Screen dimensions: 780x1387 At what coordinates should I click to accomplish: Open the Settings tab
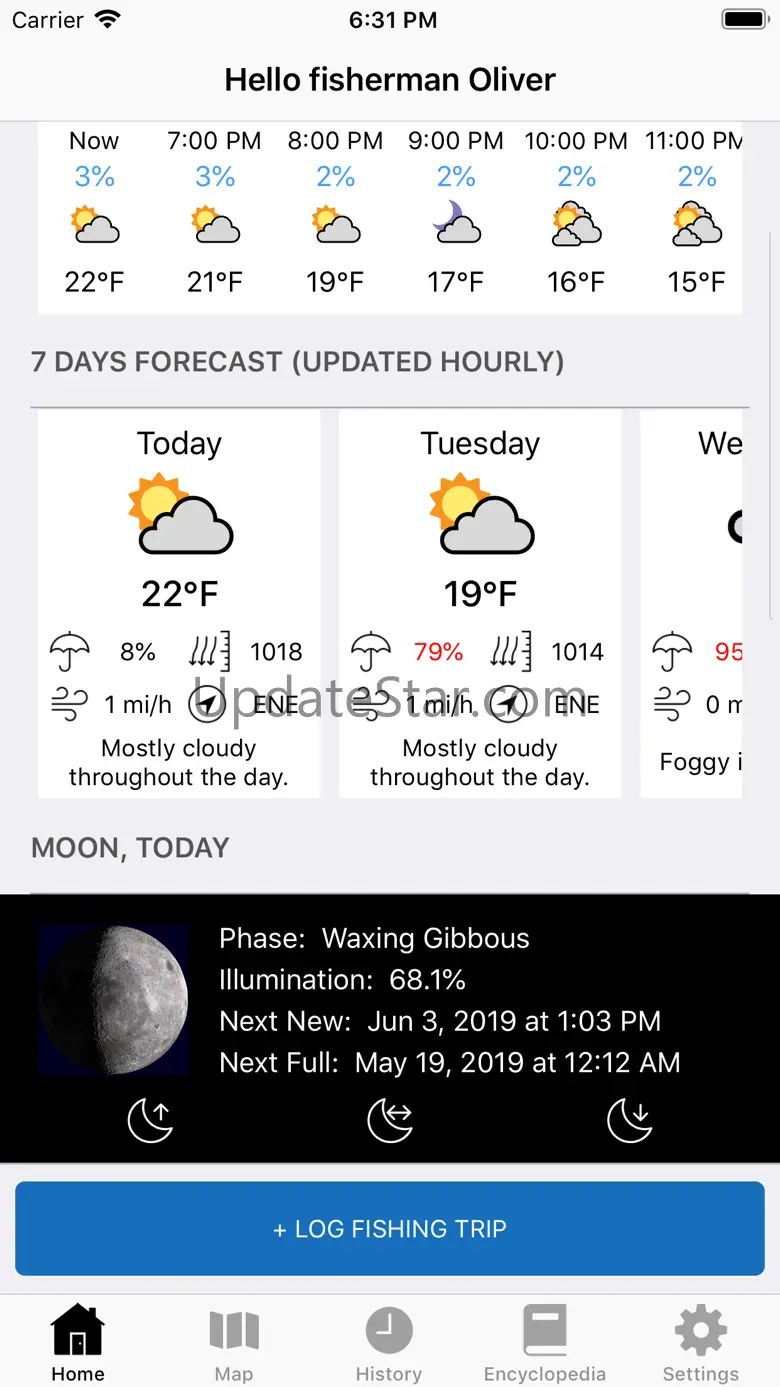(700, 1343)
